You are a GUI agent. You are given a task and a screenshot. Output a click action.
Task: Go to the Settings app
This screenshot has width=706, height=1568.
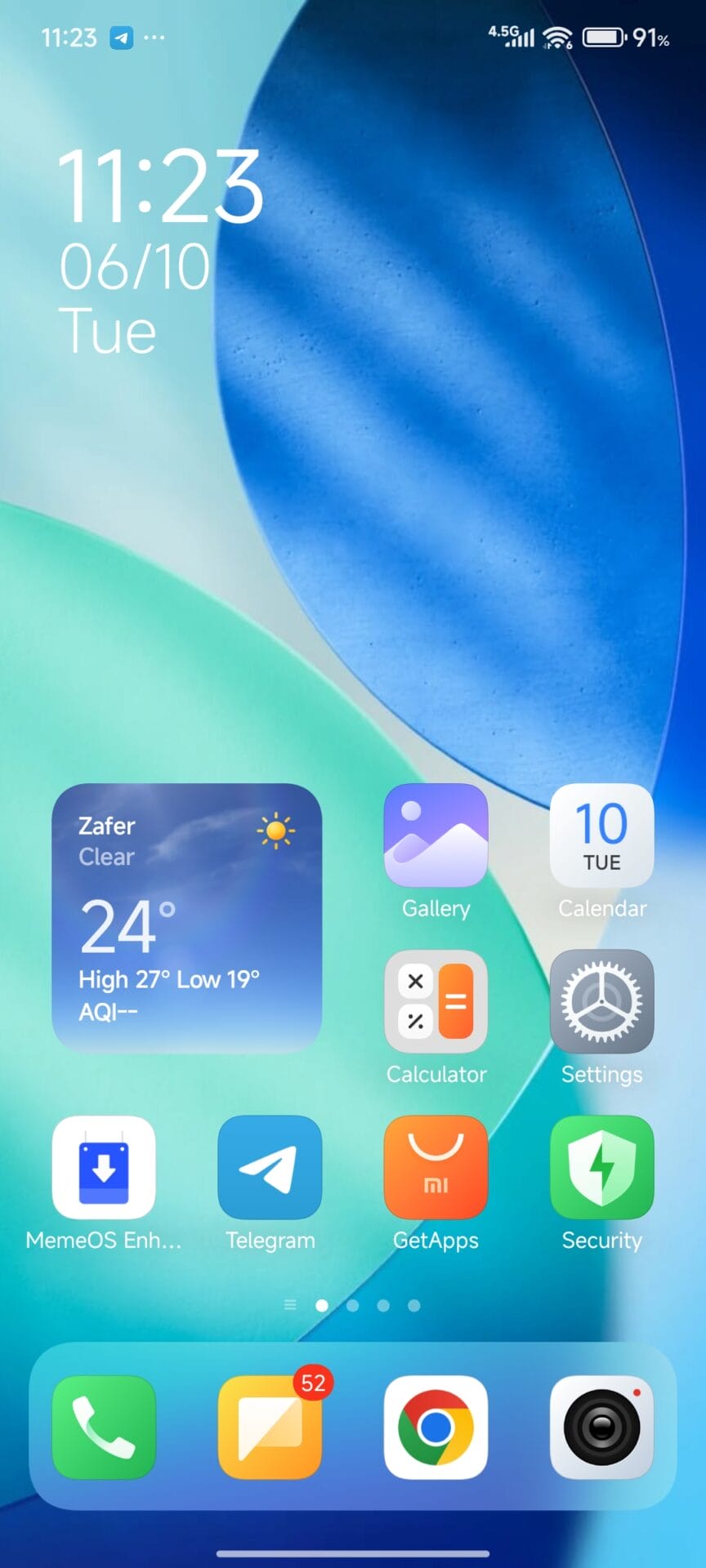pos(601,1001)
